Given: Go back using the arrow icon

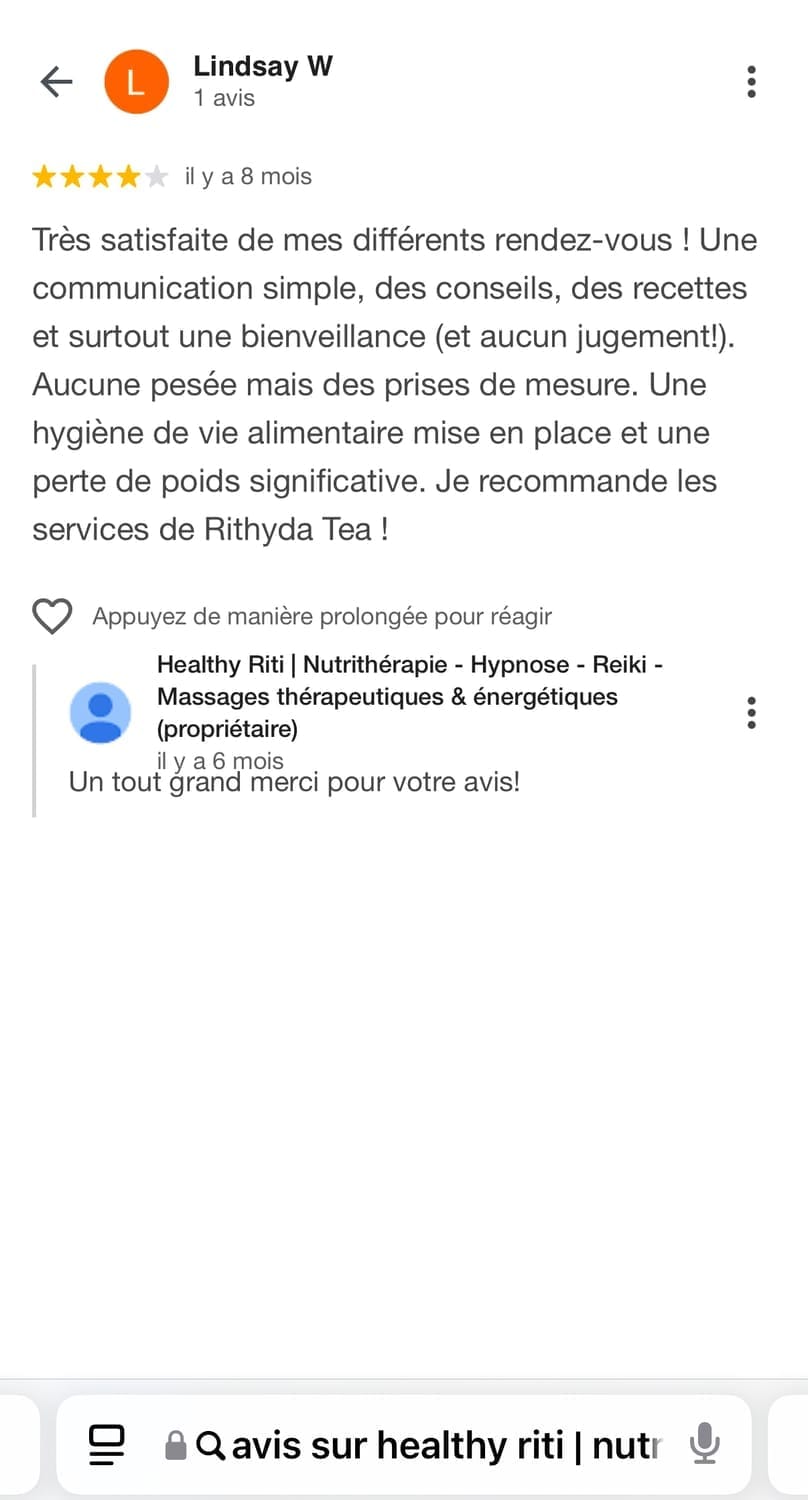Looking at the screenshot, I should pyautogui.click(x=56, y=82).
